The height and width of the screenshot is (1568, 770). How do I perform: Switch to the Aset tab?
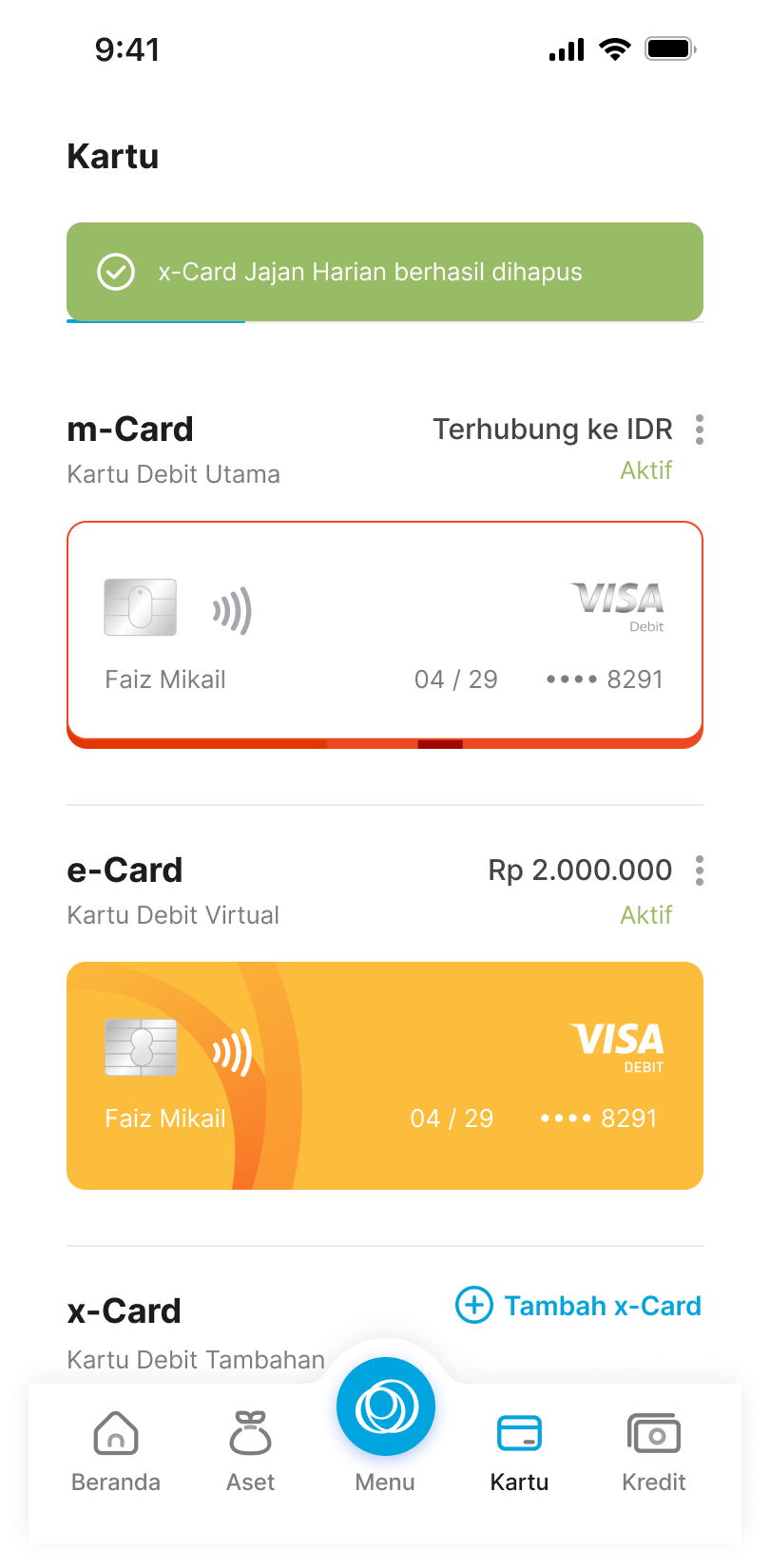[x=250, y=1451]
